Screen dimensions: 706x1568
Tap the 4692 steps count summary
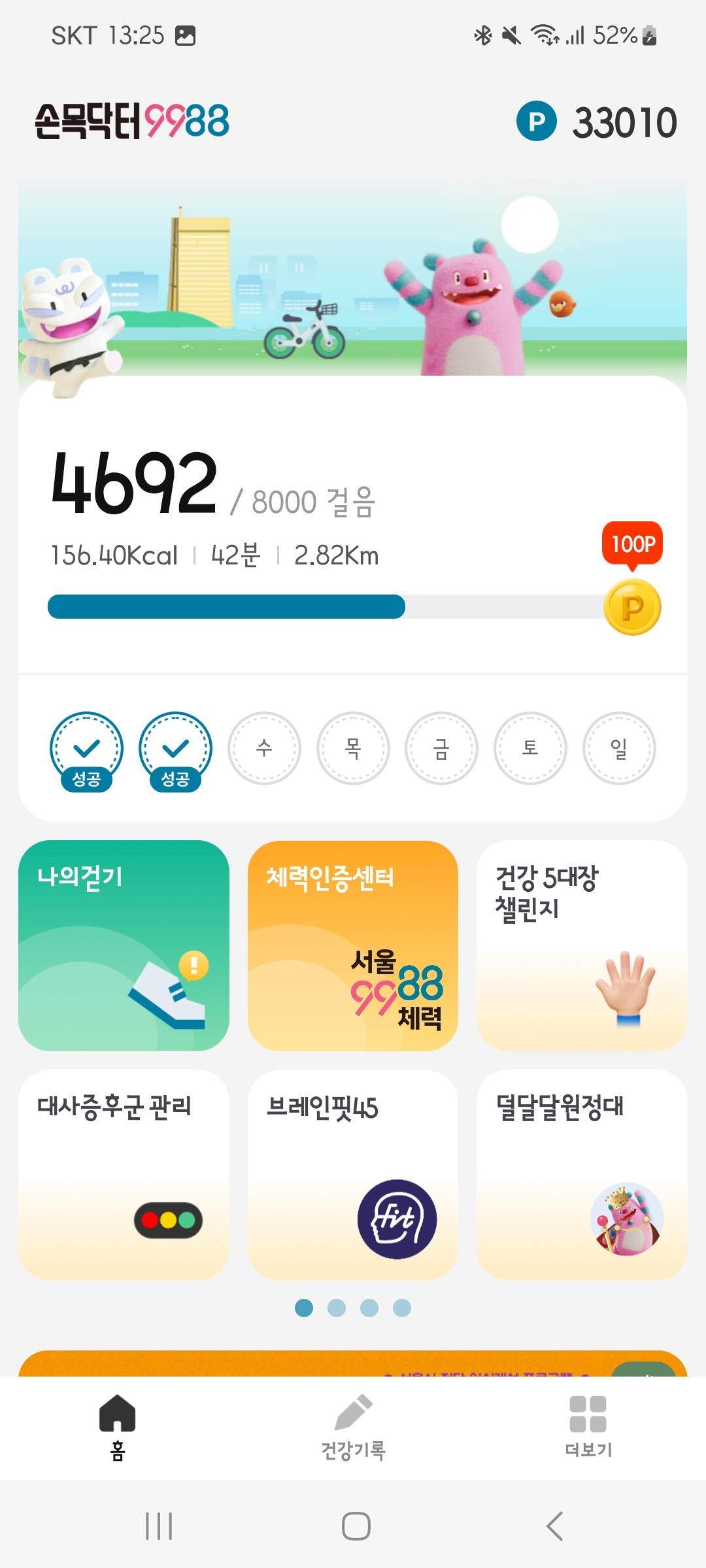pyautogui.click(x=135, y=483)
